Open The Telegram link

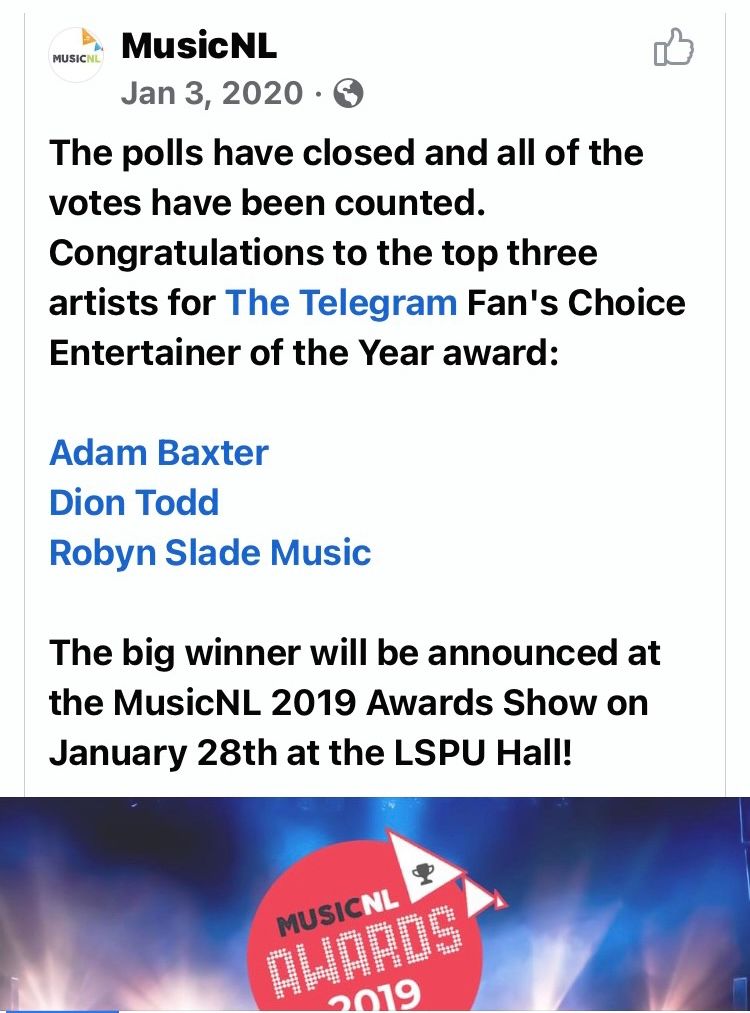coord(341,302)
